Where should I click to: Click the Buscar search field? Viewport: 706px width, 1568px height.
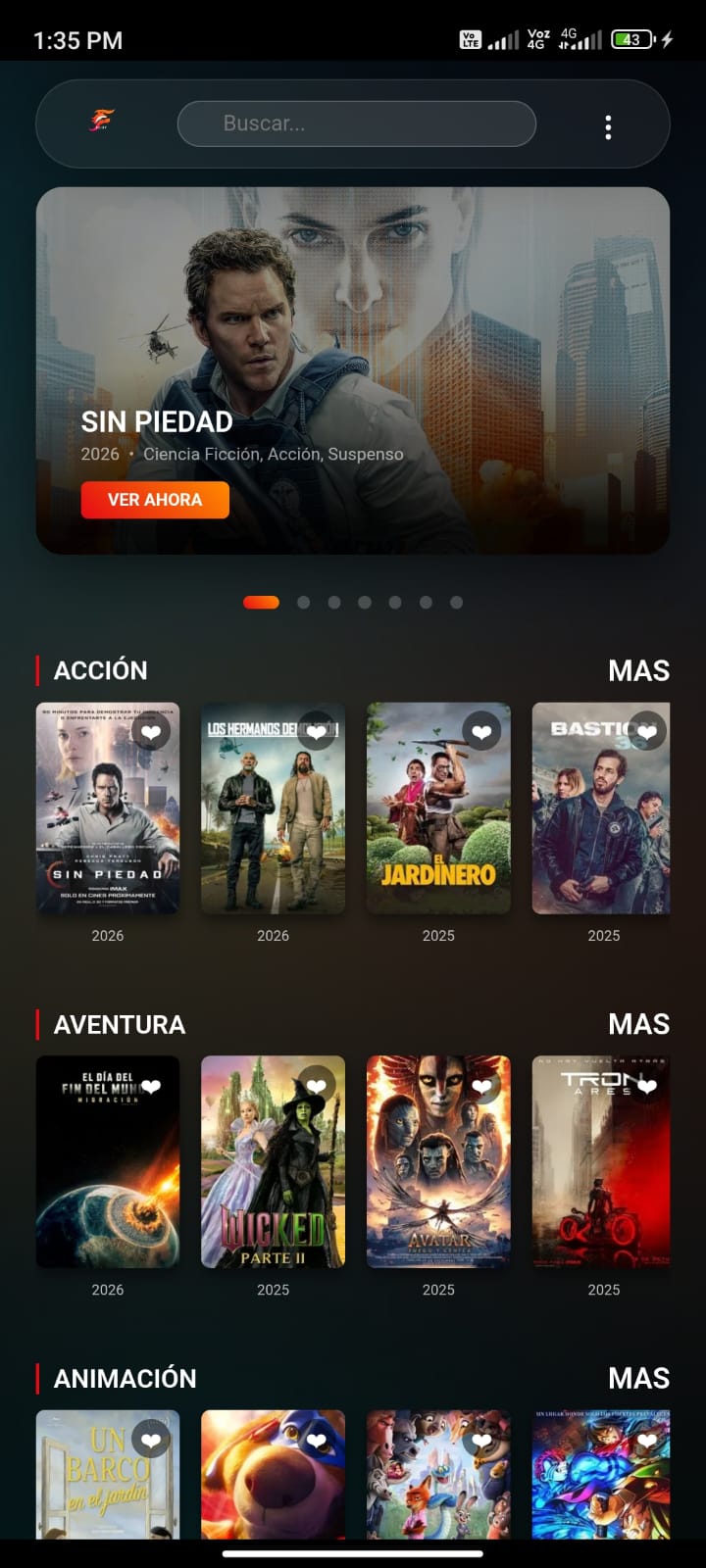[356, 123]
